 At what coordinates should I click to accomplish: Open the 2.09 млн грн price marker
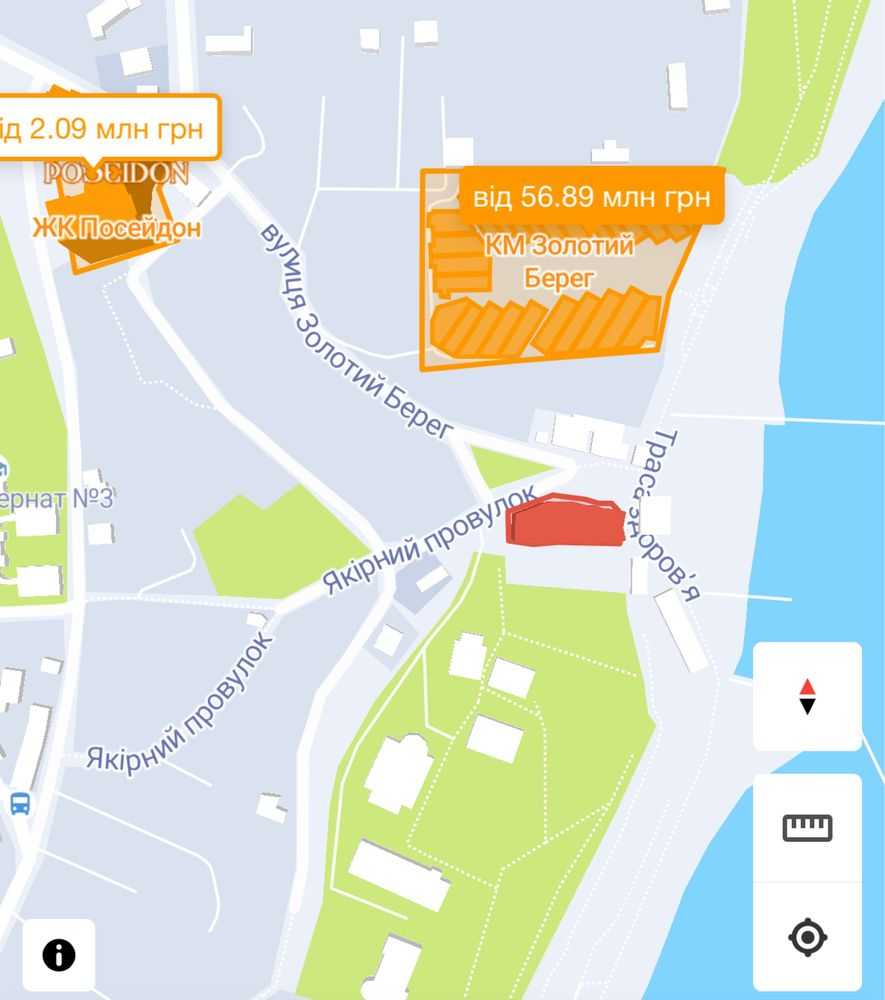[105, 127]
